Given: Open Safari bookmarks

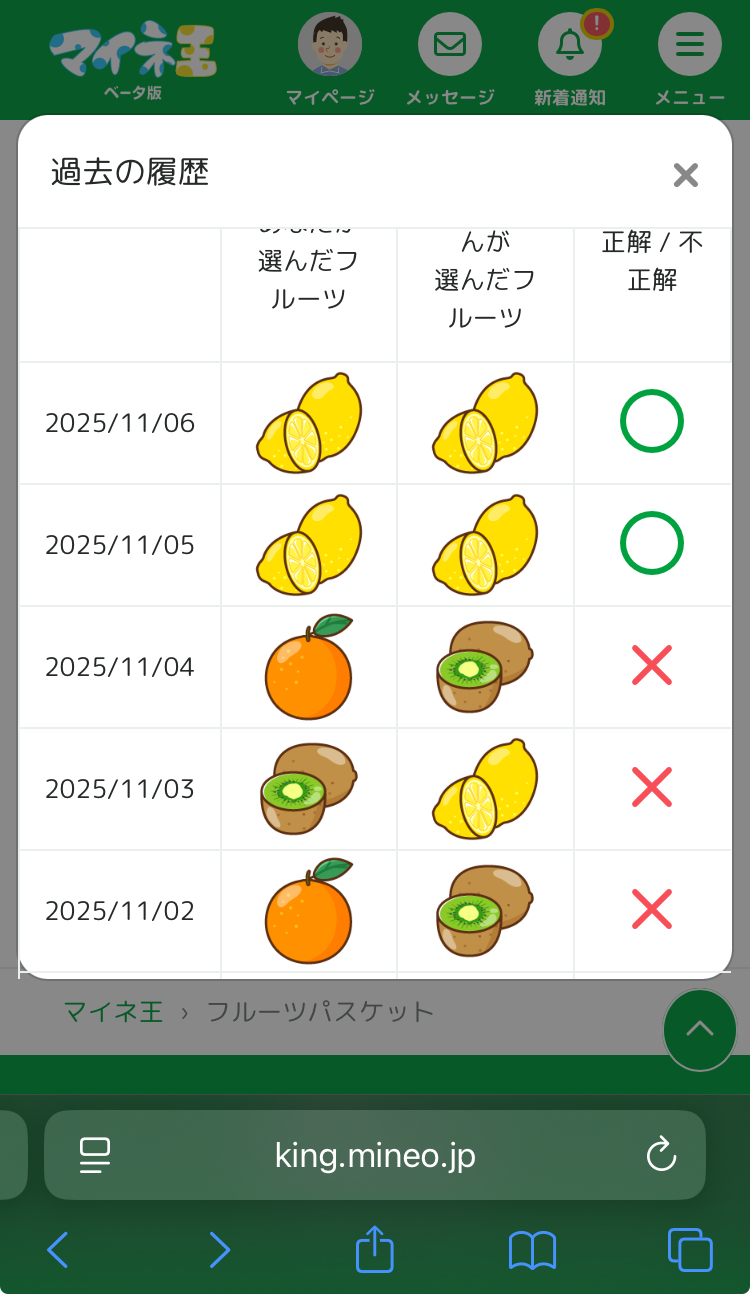Looking at the screenshot, I should (532, 1250).
